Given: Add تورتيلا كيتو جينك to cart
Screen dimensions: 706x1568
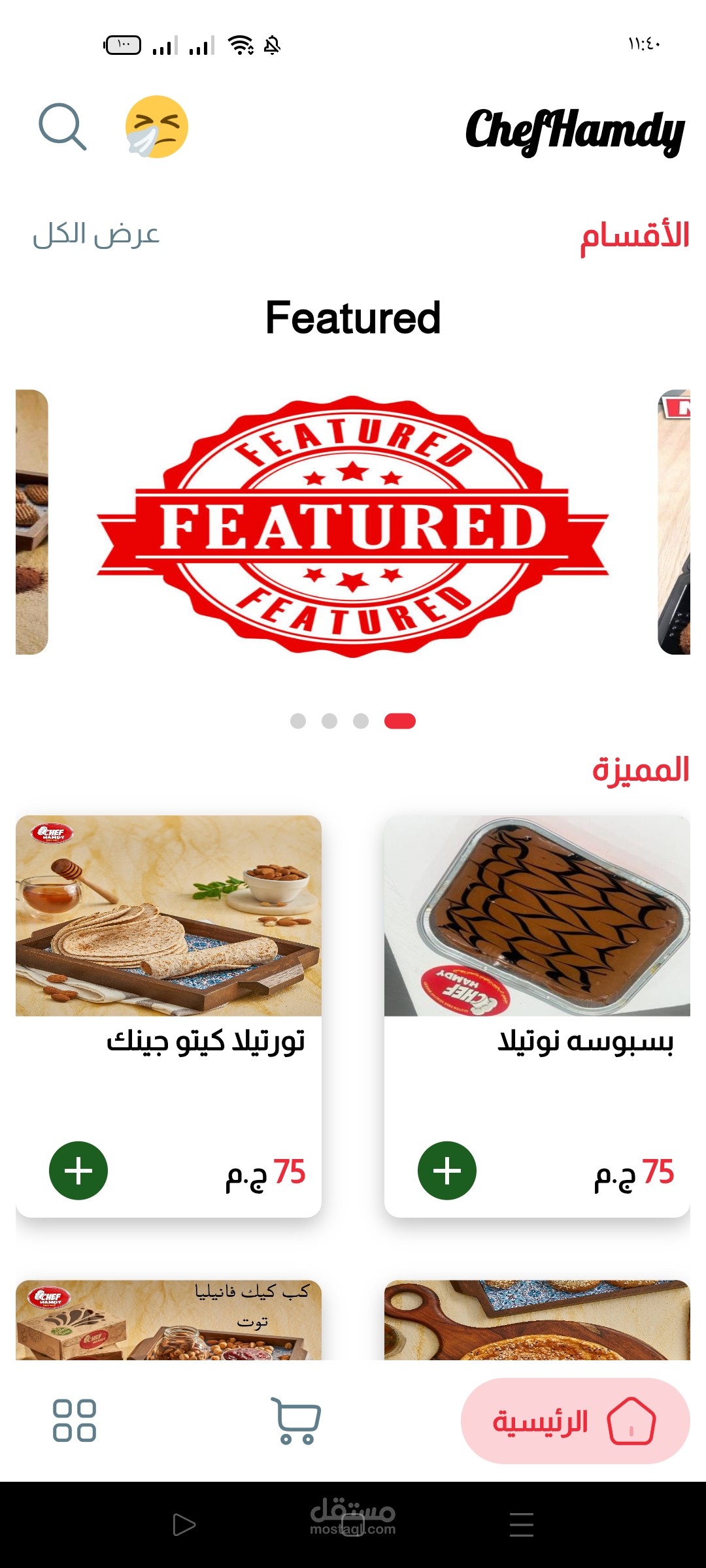Looking at the screenshot, I should pyautogui.click(x=78, y=1170).
